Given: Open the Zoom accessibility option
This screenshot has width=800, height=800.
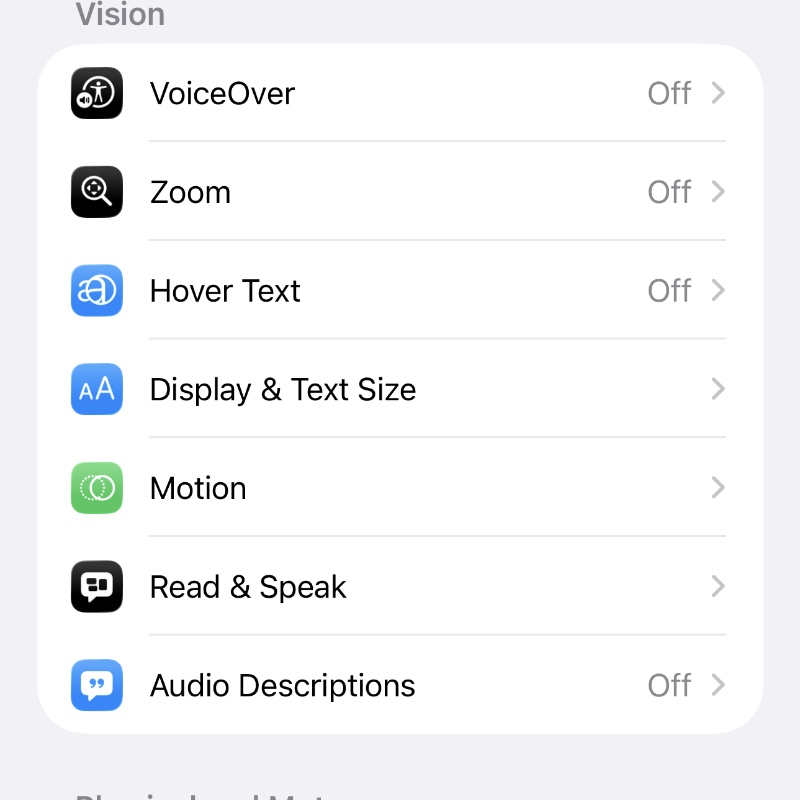Looking at the screenshot, I should point(400,192).
